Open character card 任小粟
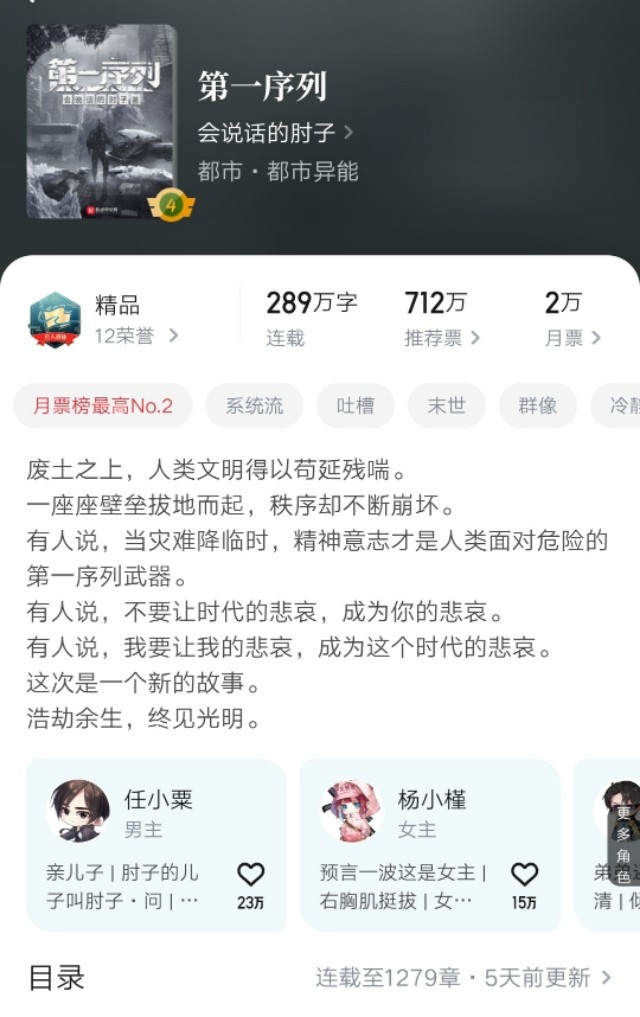 [x=130, y=840]
